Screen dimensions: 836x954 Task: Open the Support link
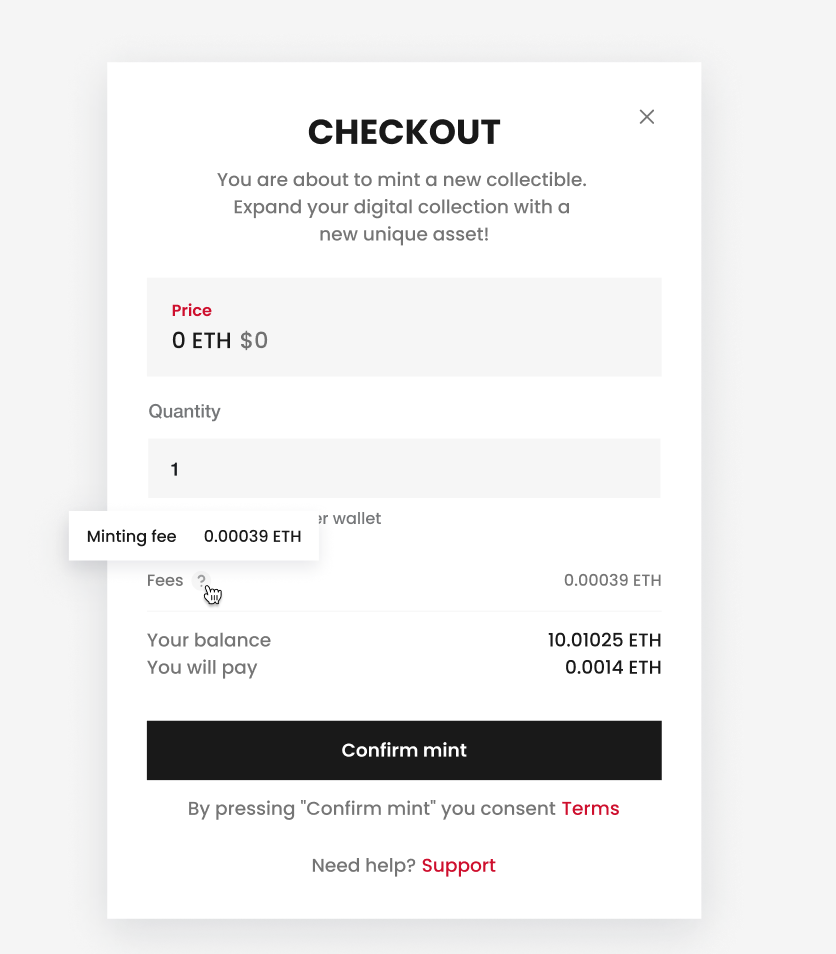[458, 865]
